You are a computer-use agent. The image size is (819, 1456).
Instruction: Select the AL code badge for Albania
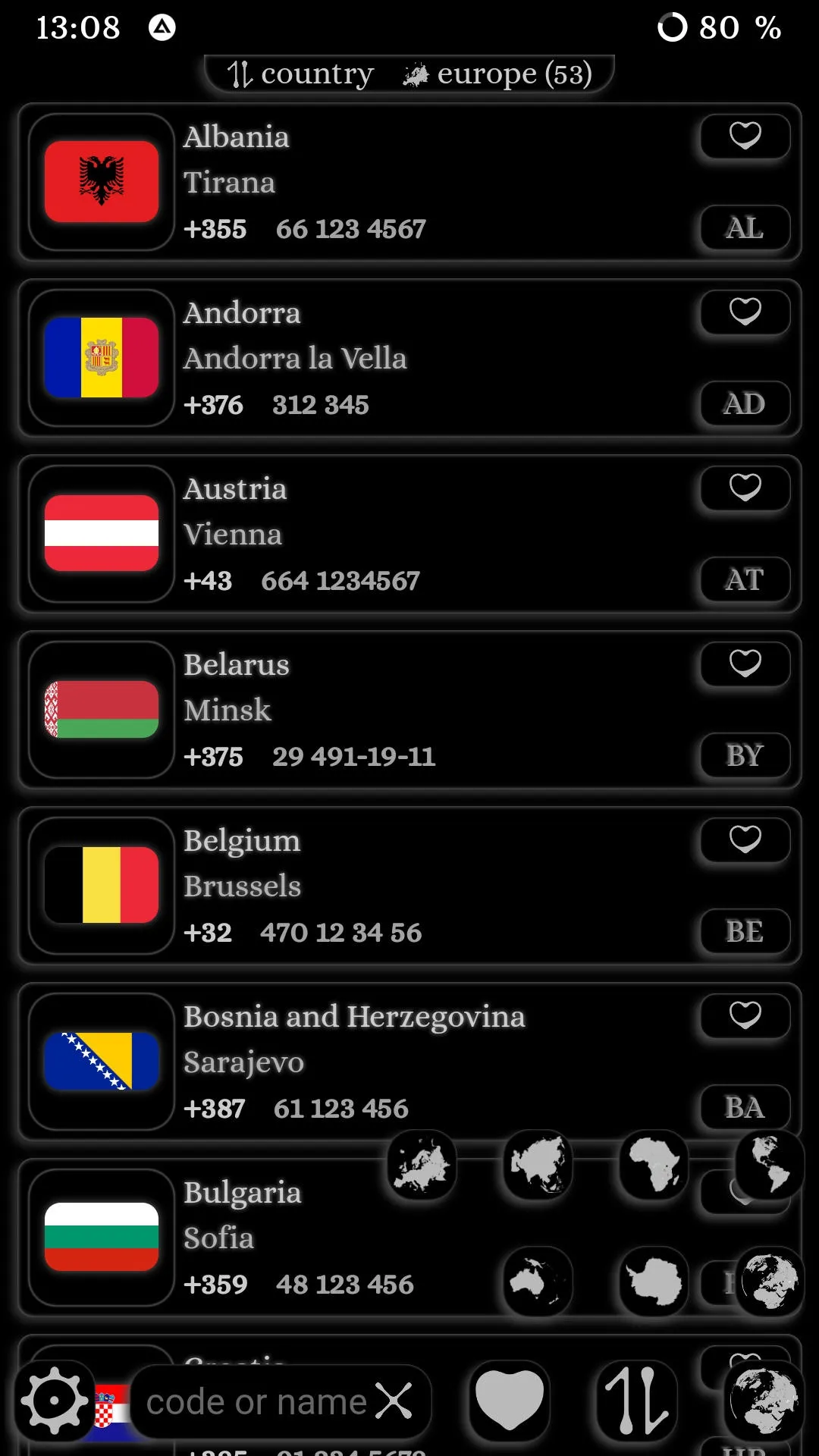745,227
